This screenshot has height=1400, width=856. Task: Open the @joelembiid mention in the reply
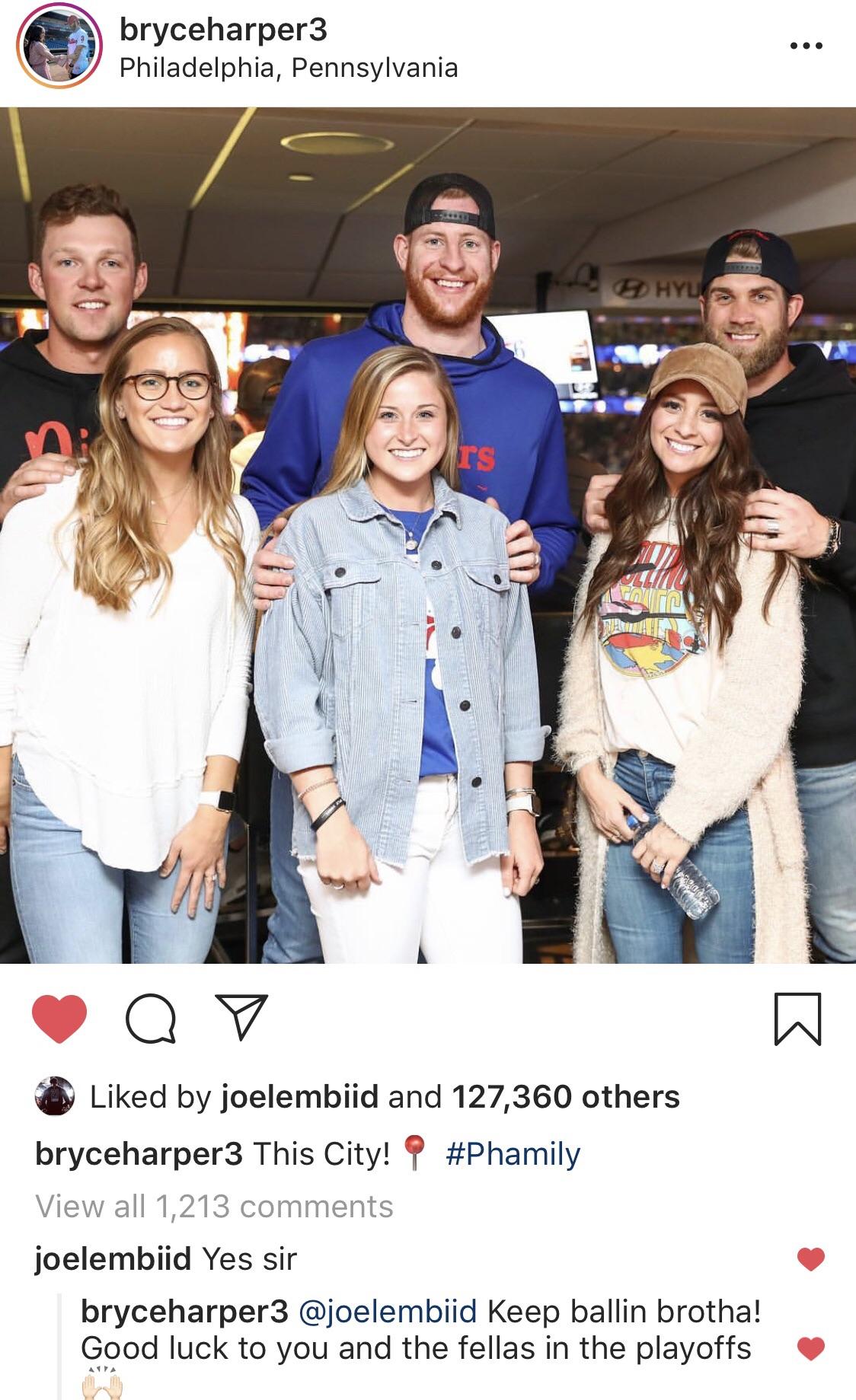click(x=388, y=1312)
